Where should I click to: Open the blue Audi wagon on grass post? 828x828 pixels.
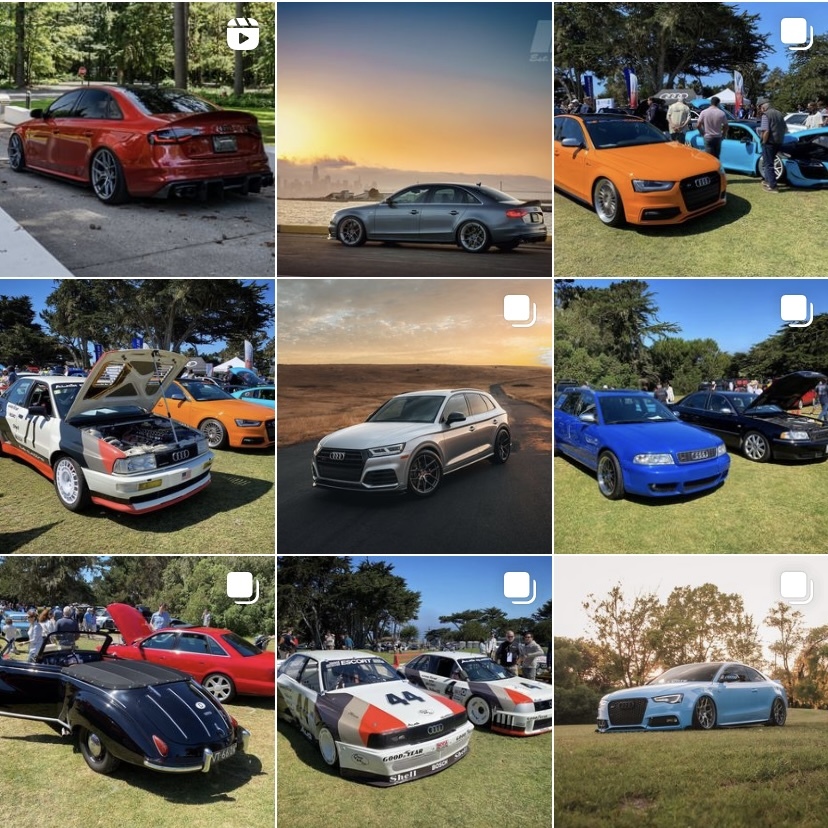[691, 416]
